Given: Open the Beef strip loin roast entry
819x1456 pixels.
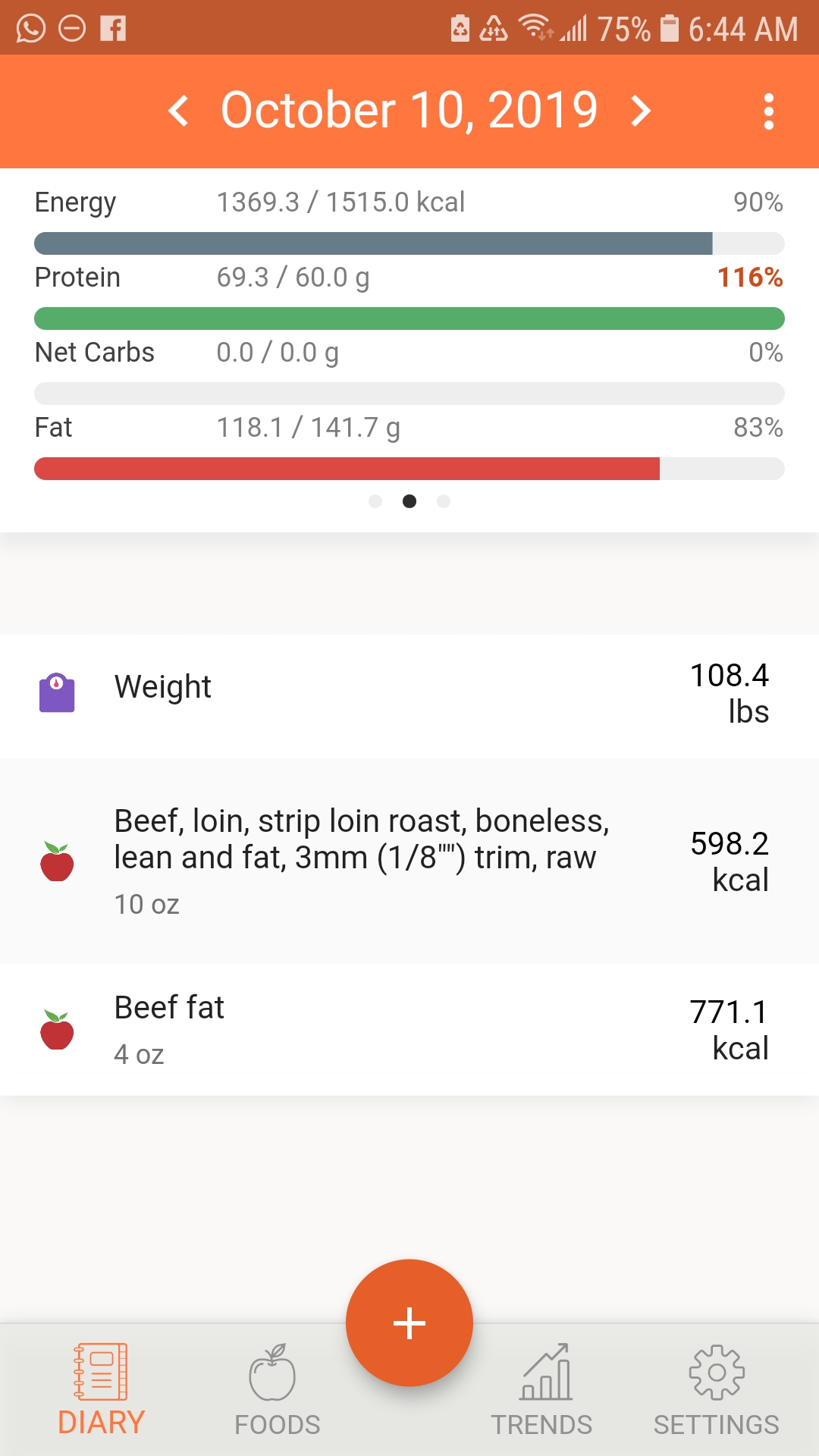Looking at the screenshot, I should 409,861.
